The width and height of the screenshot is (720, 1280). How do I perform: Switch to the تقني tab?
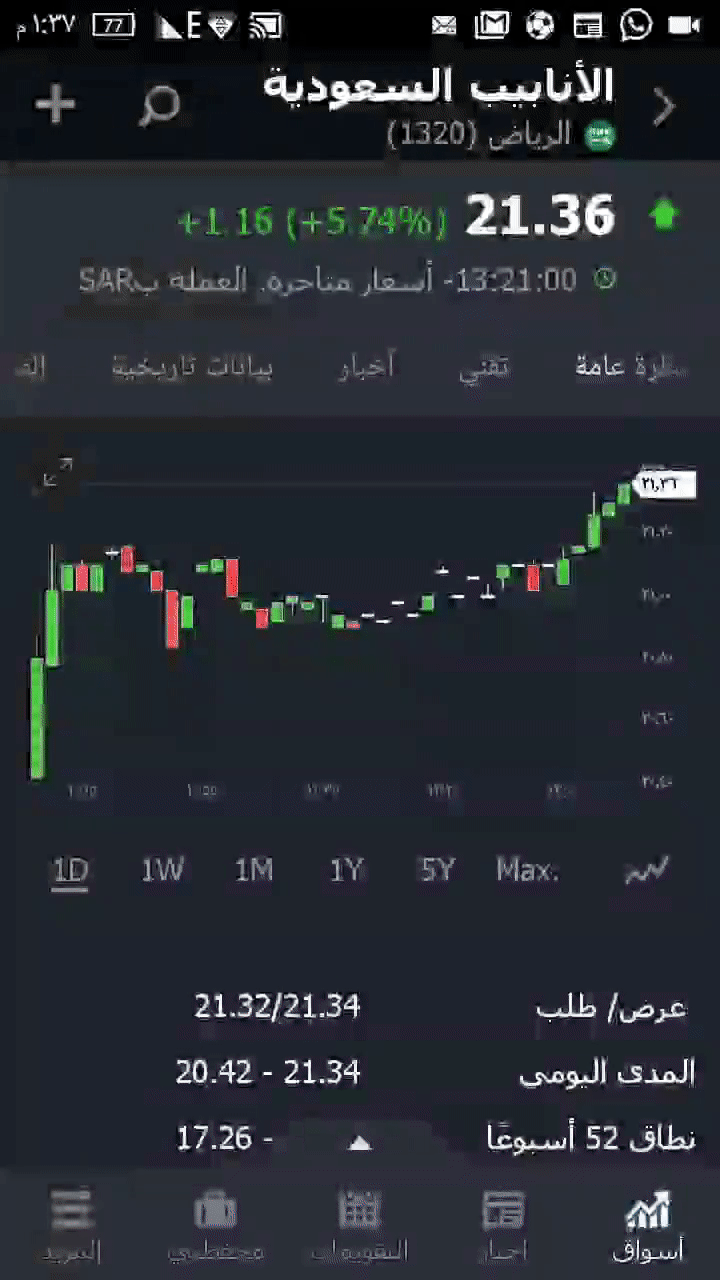(484, 367)
